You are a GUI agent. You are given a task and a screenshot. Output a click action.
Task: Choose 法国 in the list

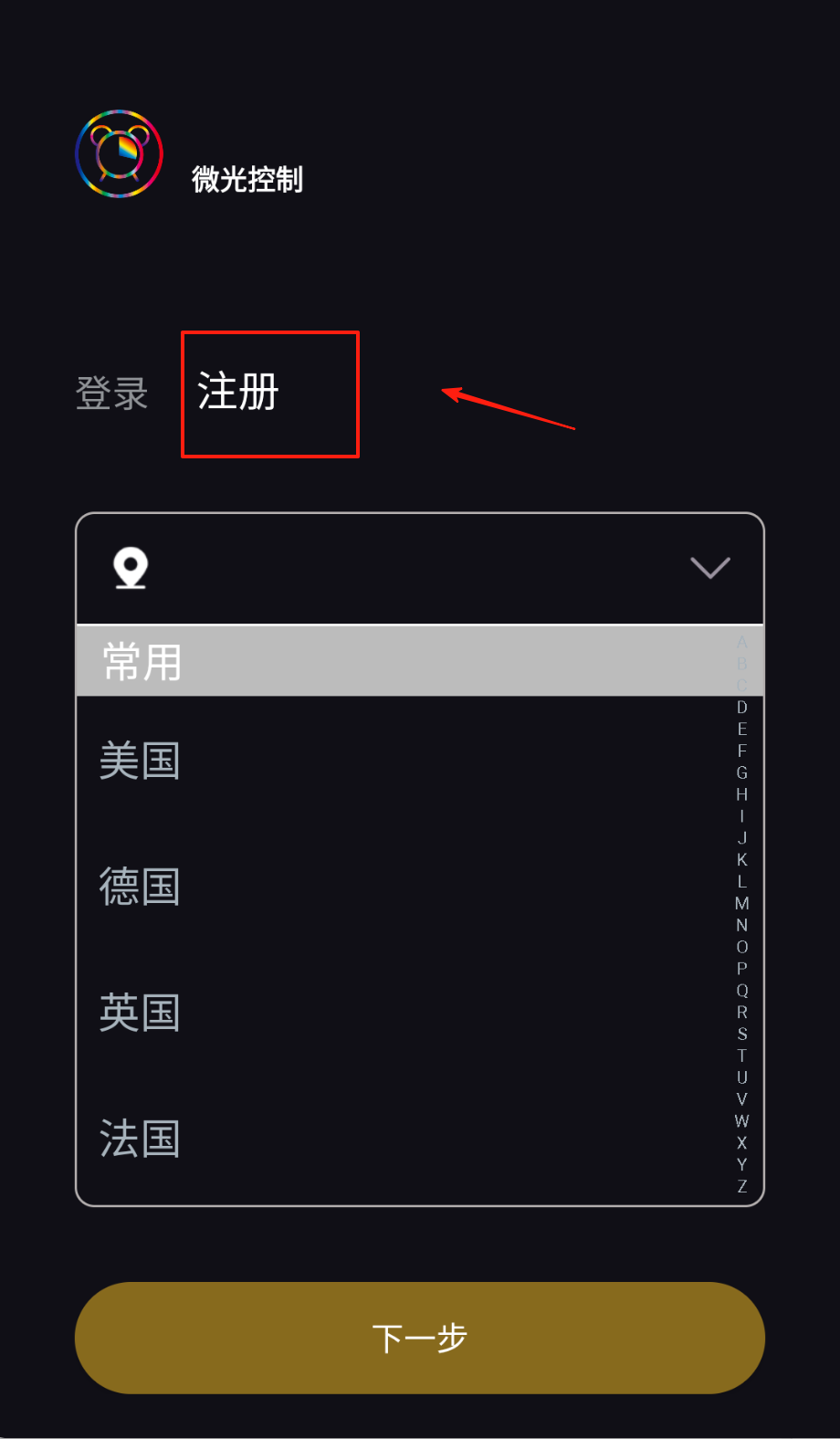click(x=140, y=1139)
